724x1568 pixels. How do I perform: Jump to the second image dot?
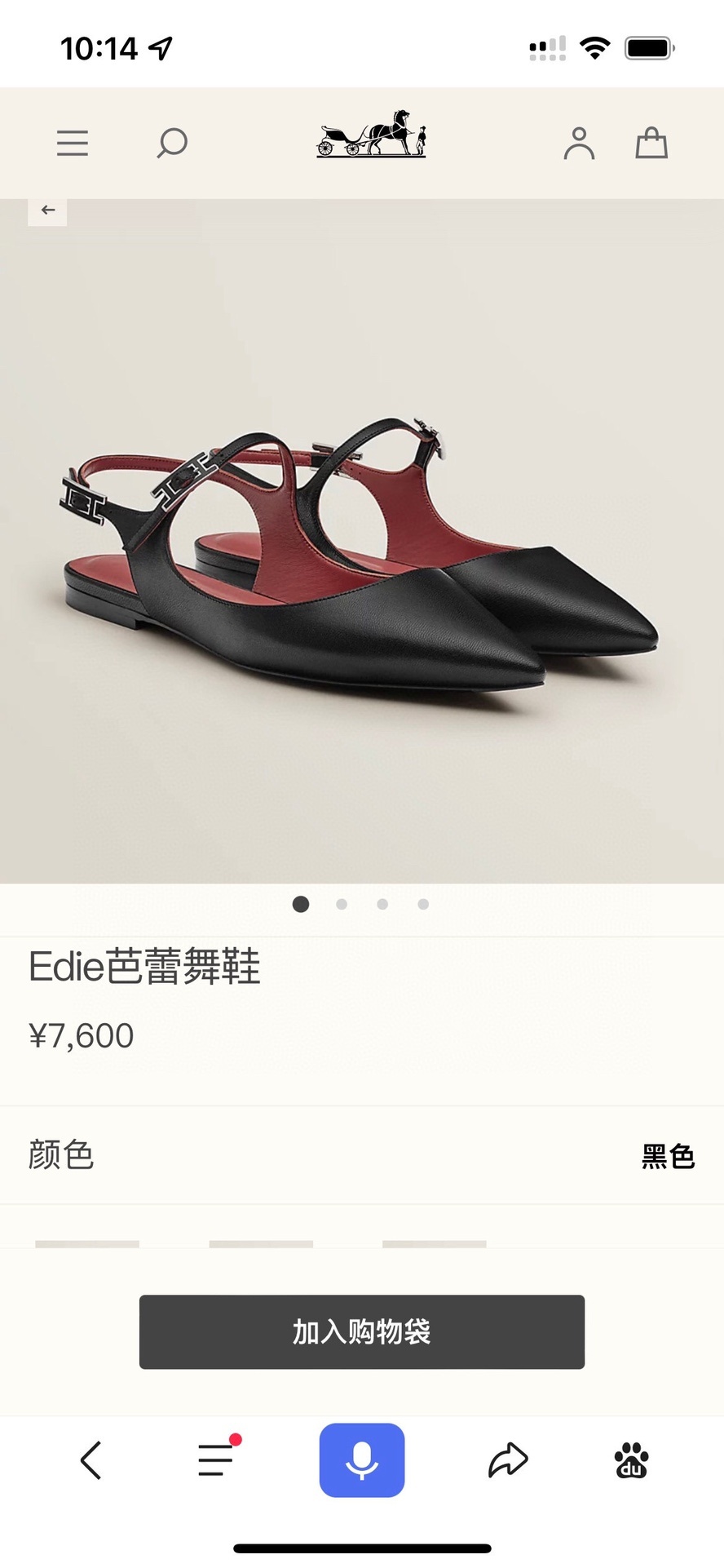click(342, 904)
